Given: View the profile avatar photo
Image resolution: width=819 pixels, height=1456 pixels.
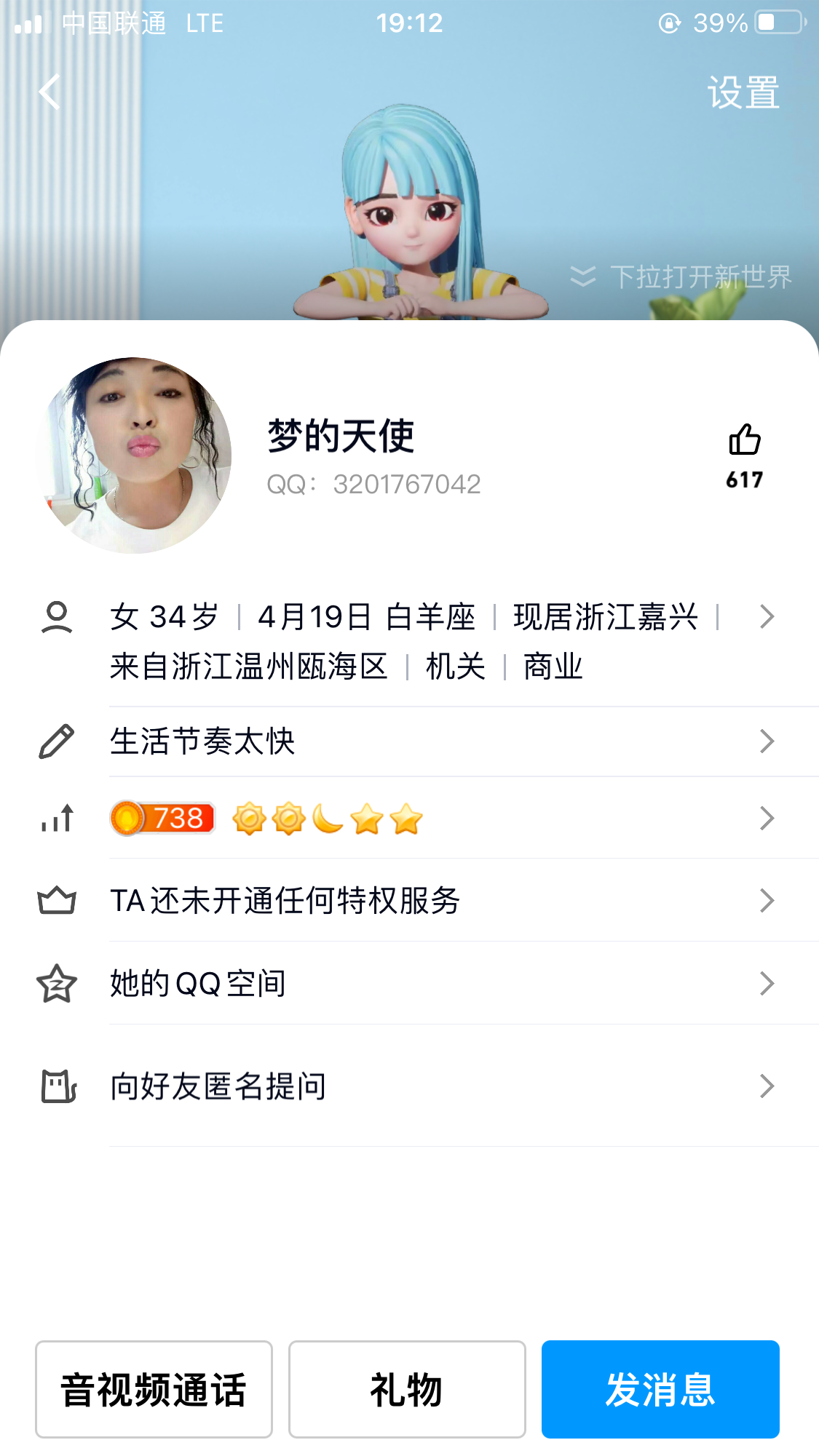Looking at the screenshot, I should coord(134,456).
